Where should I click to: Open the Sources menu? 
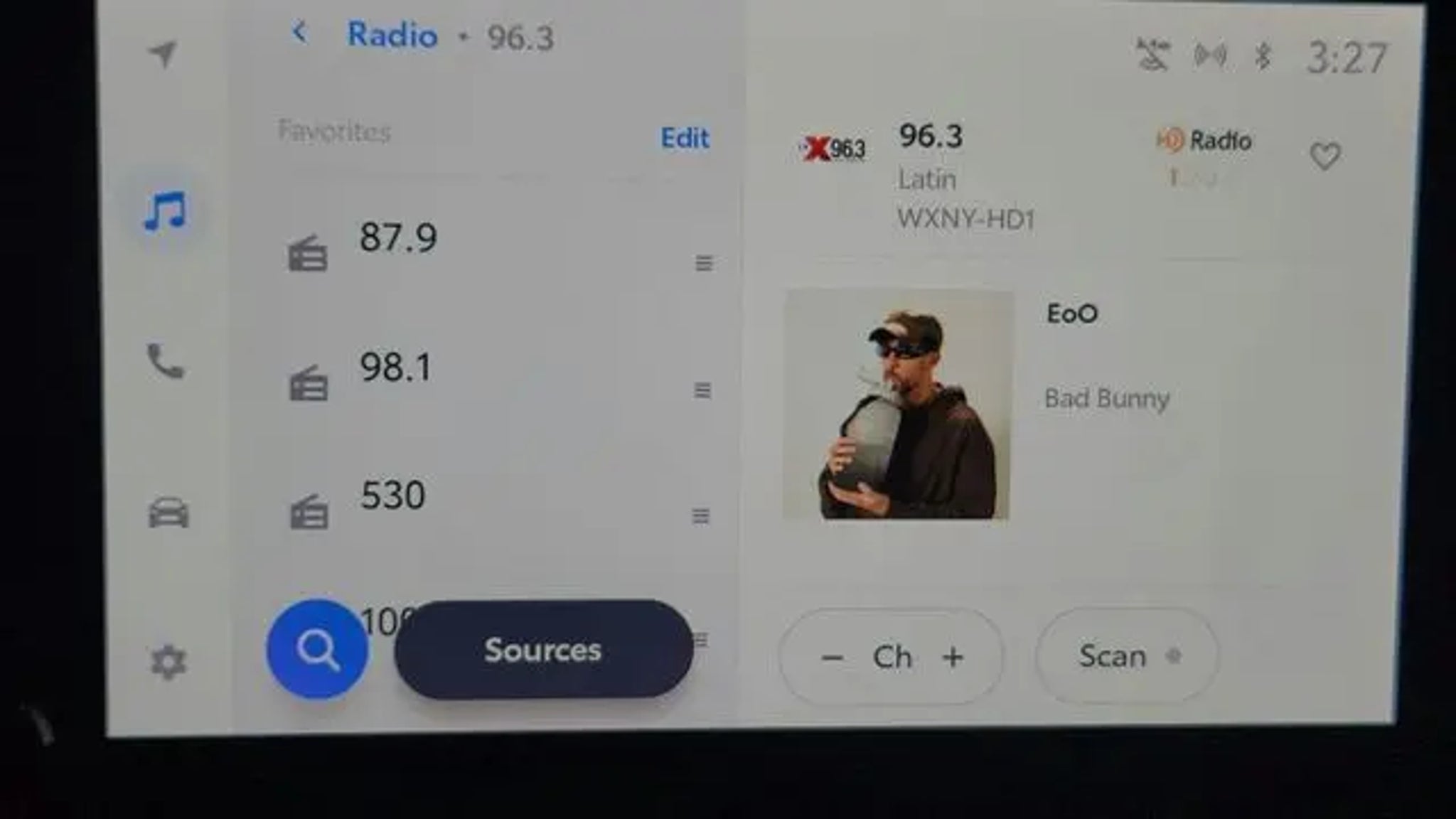543,649
